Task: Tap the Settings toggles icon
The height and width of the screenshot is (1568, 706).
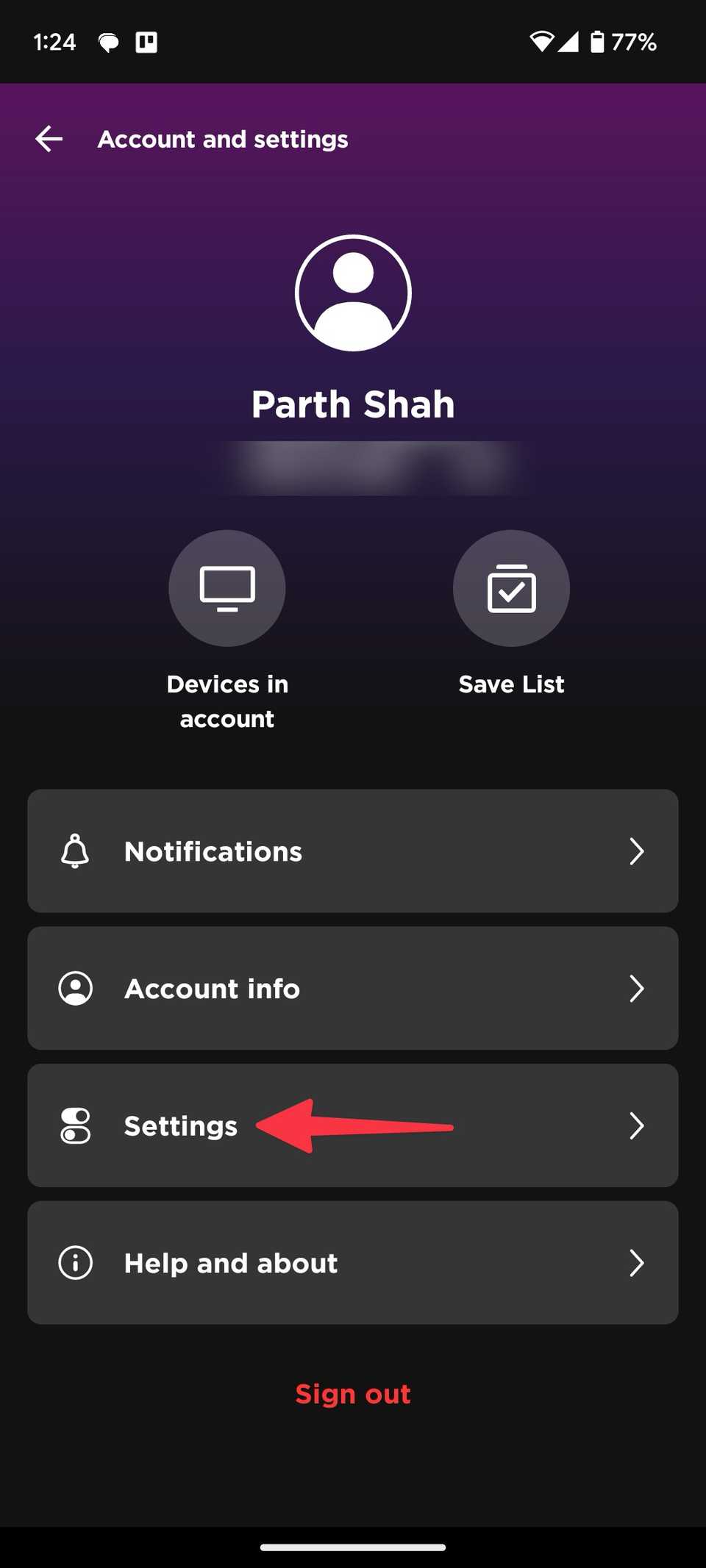Action: point(75,1125)
